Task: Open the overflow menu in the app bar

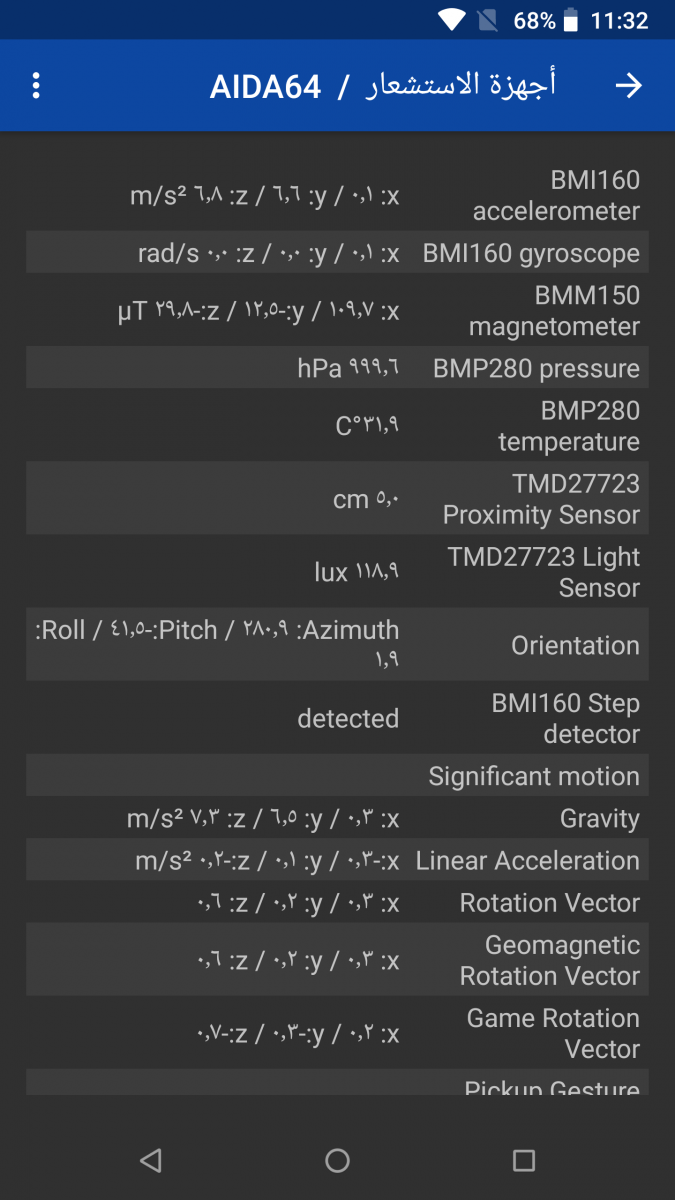Action: (x=36, y=86)
